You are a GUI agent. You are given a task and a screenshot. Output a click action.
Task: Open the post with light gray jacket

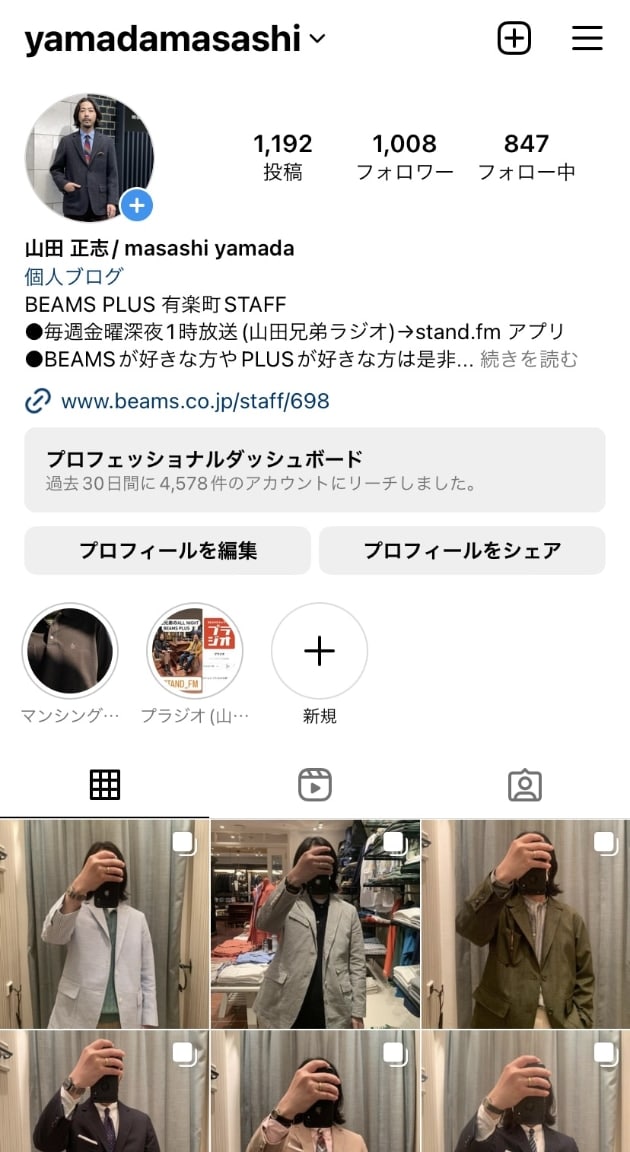(104, 925)
